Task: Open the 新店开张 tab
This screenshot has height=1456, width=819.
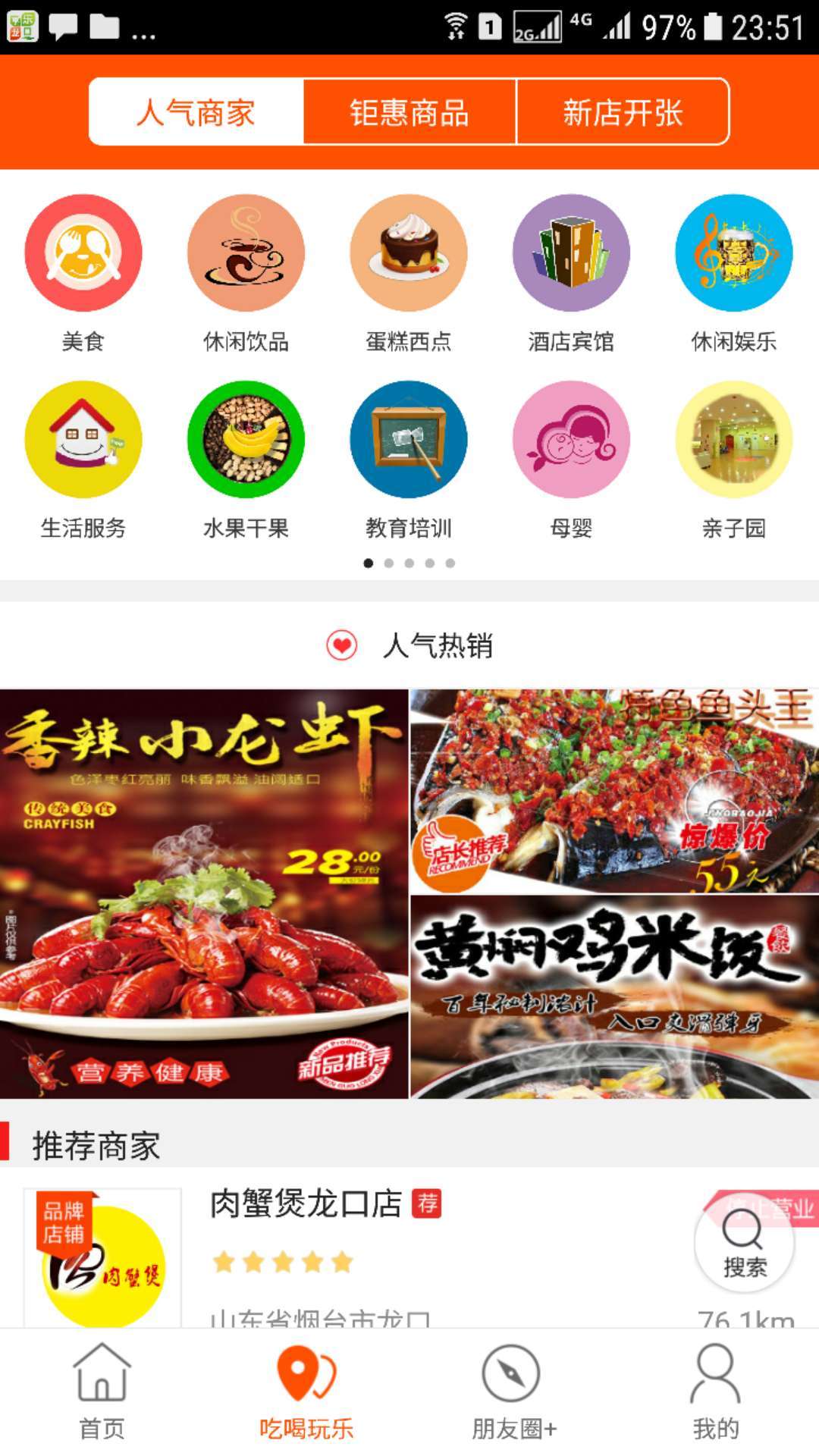Action: (x=622, y=111)
